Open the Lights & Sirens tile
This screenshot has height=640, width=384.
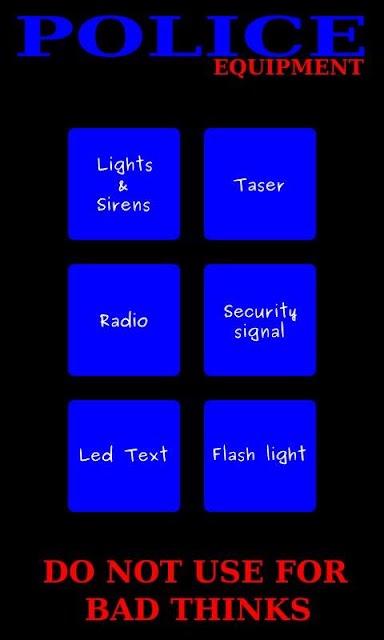[x=124, y=184]
